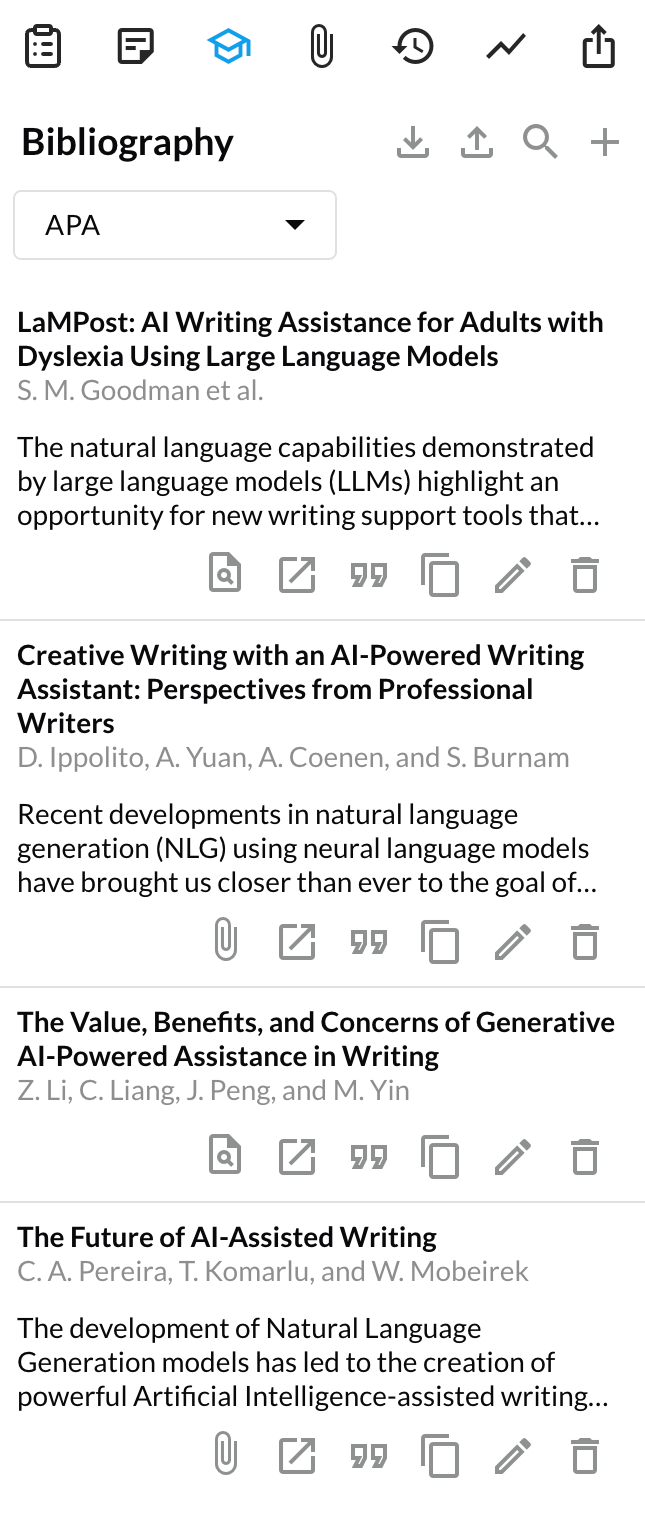
Task: Open the Creative Writing paper's attachment
Action: point(226,942)
